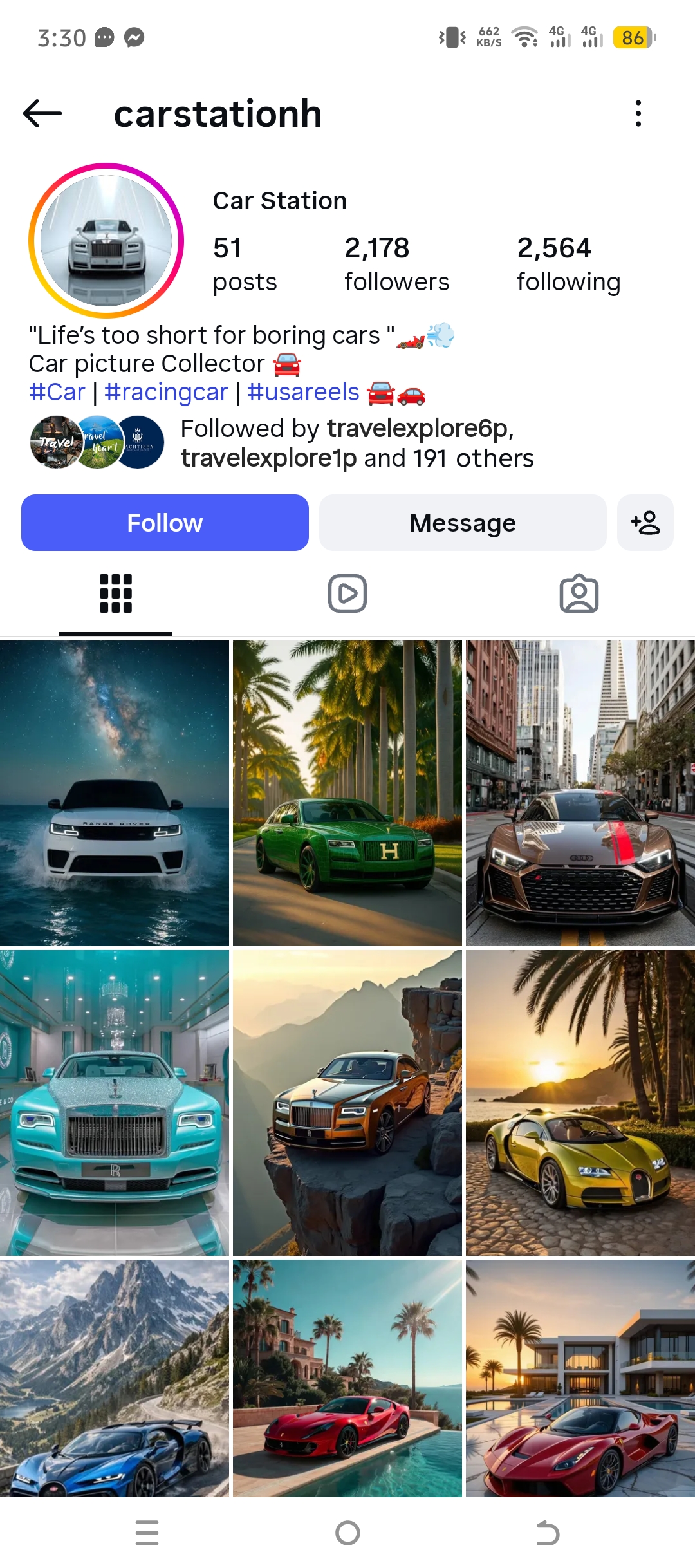Follow the carstationh account

pyautogui.click(x=165, y=523)
